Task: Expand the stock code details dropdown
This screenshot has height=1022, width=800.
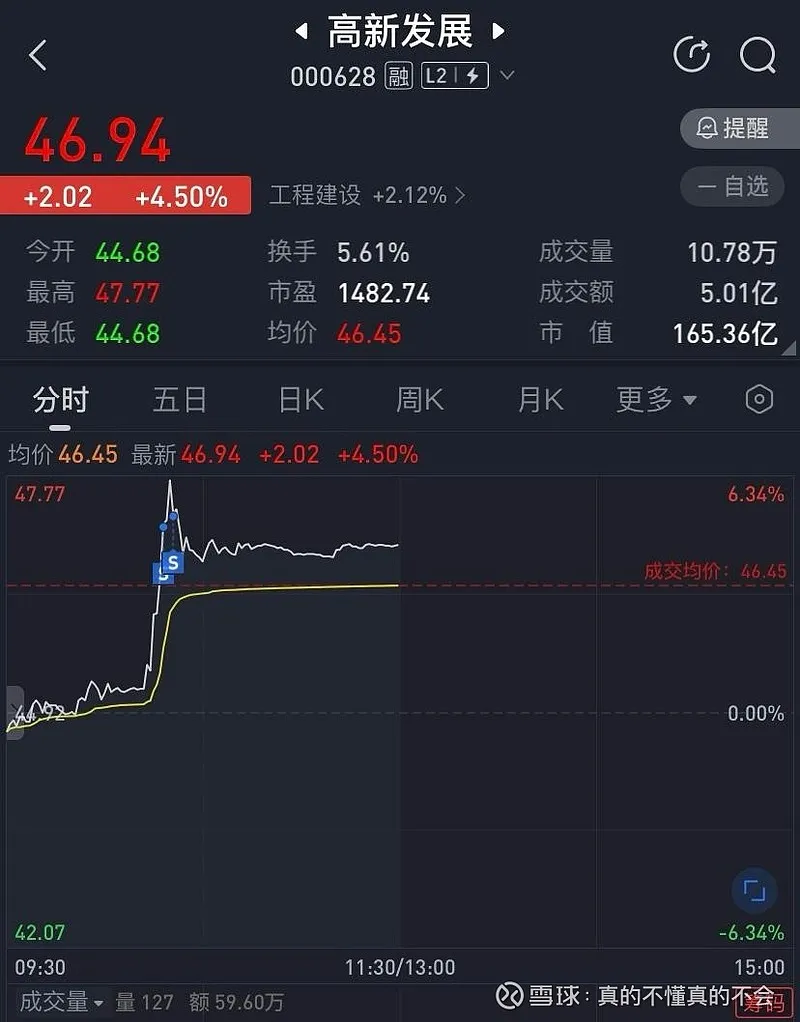Action: pyautogui.click(x=507, y=76)
